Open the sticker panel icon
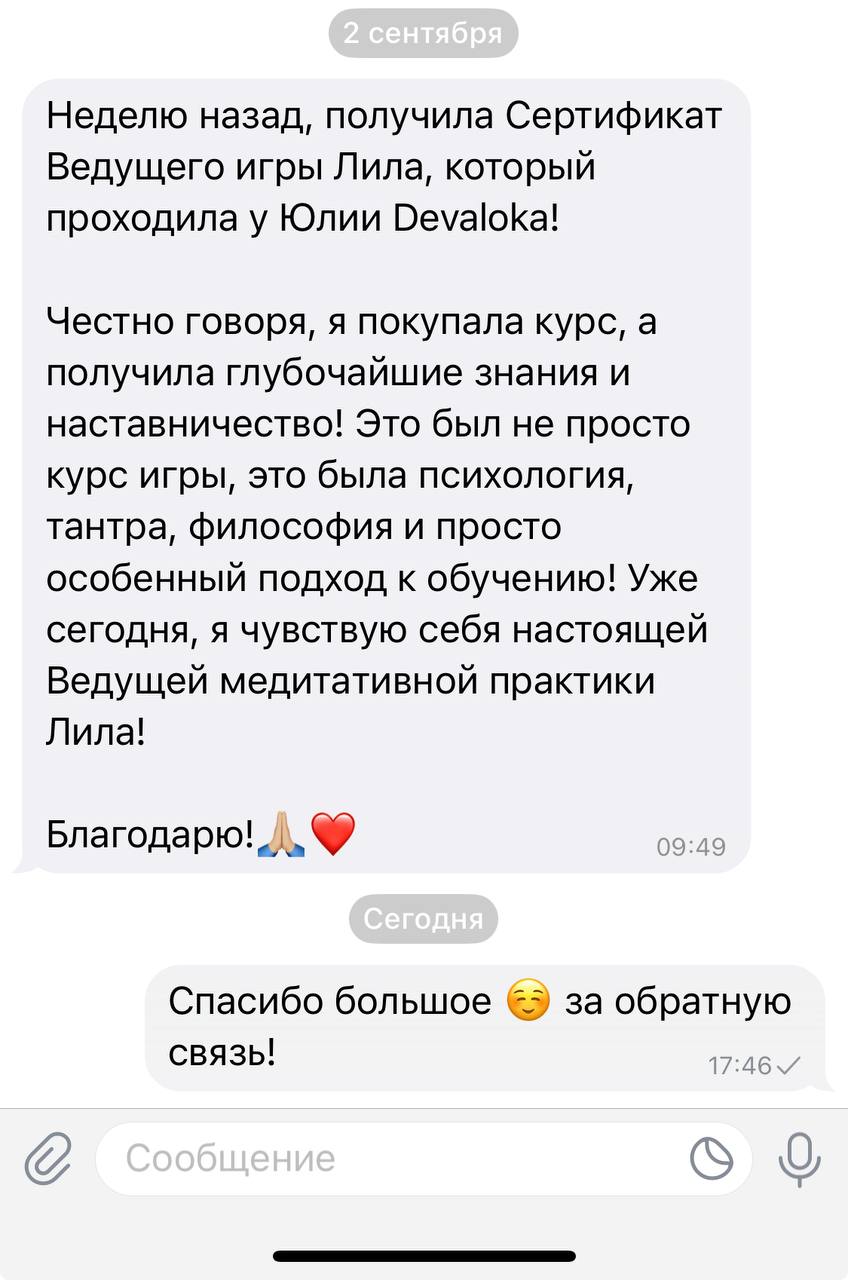The image size is (848, 1280). click(712, 1159)
